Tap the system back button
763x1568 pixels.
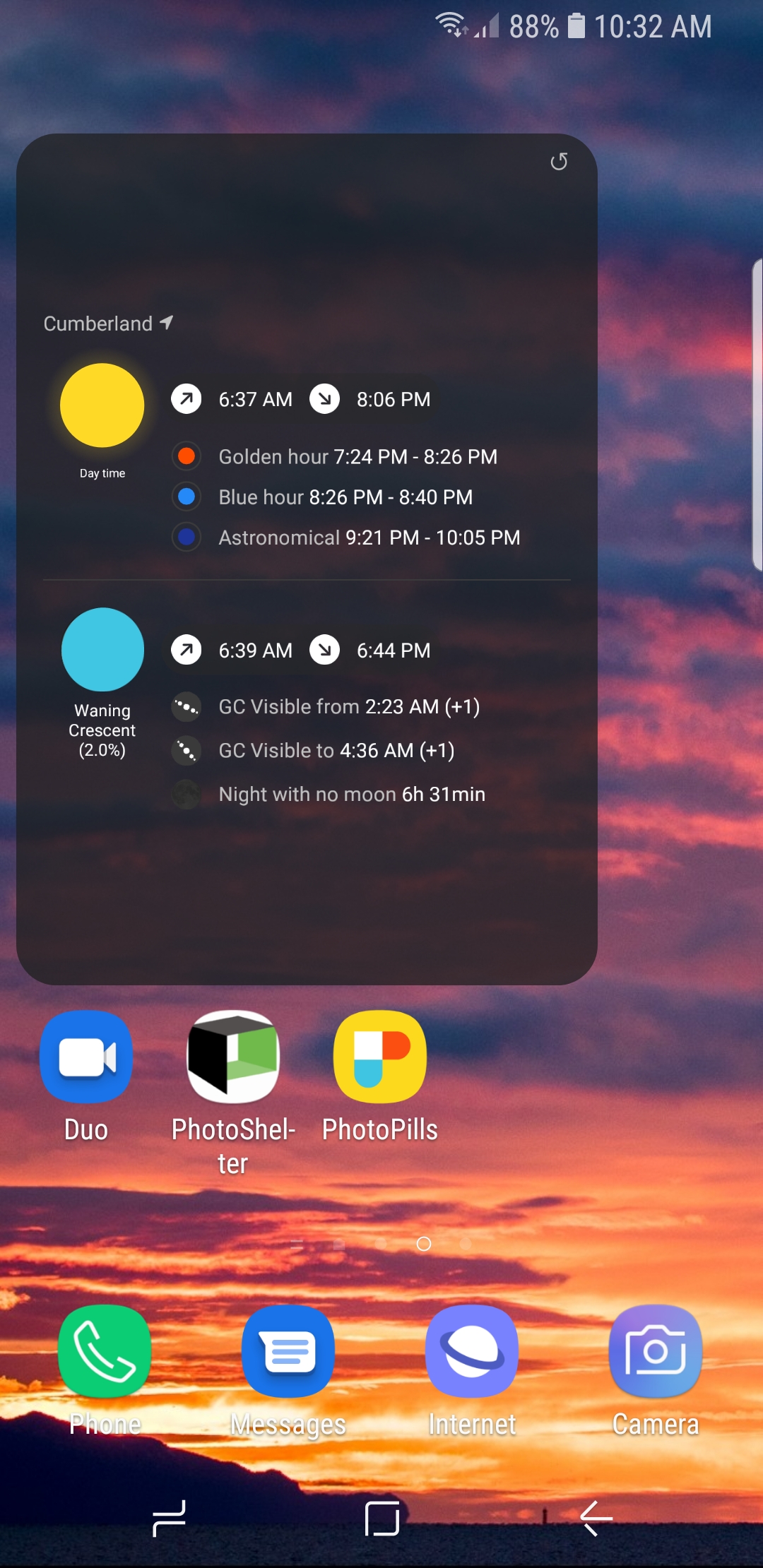pyautogui.click(x=596, y=1518)
